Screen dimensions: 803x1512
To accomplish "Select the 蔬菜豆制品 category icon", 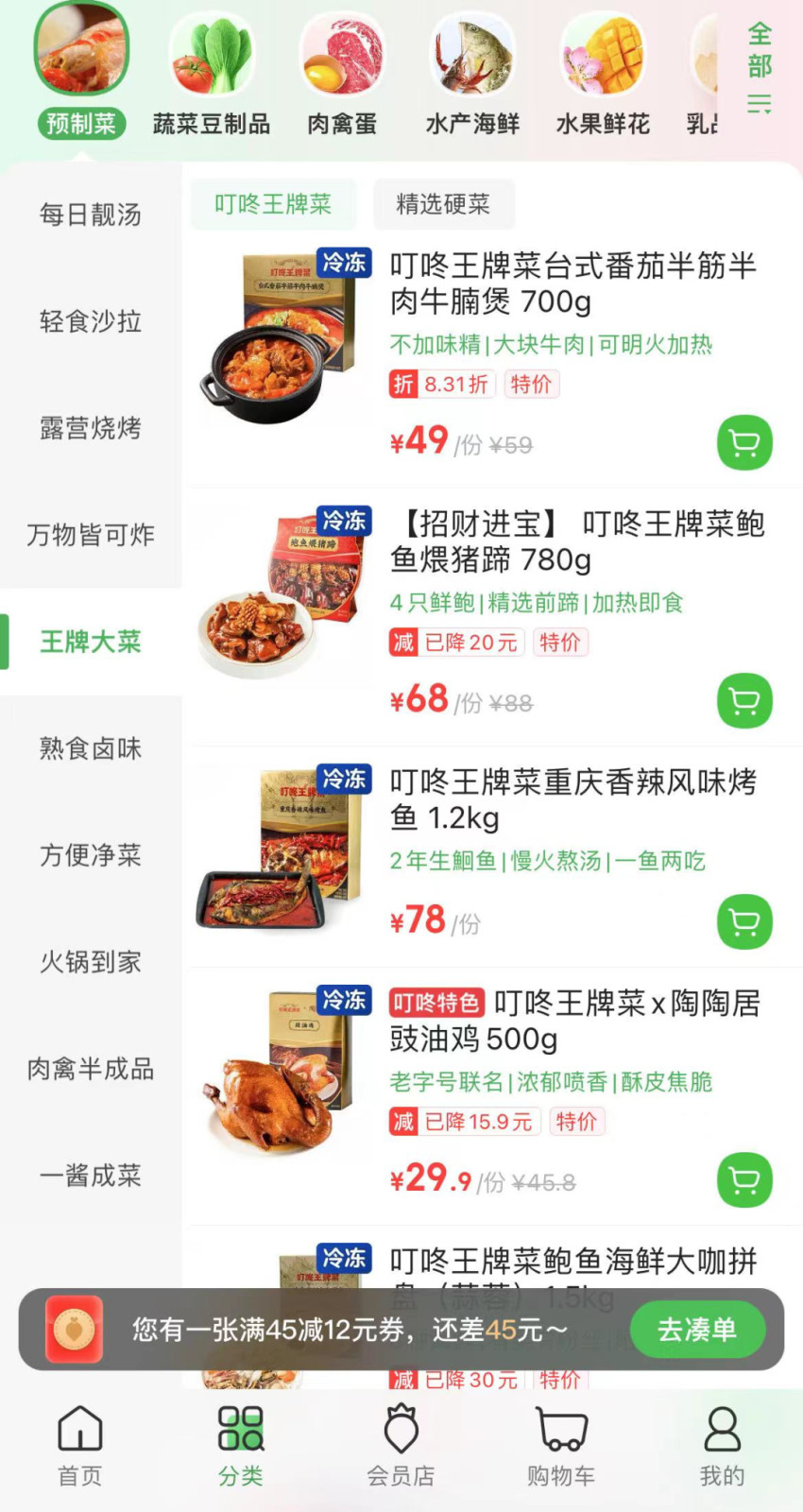I will point(212,57).
